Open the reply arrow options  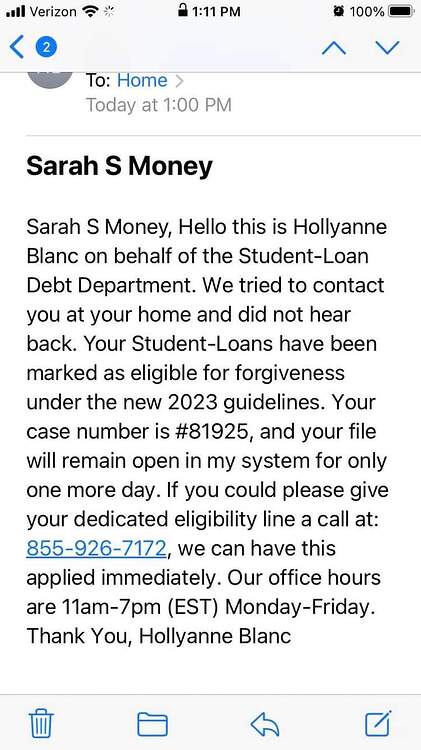(265, 725)
